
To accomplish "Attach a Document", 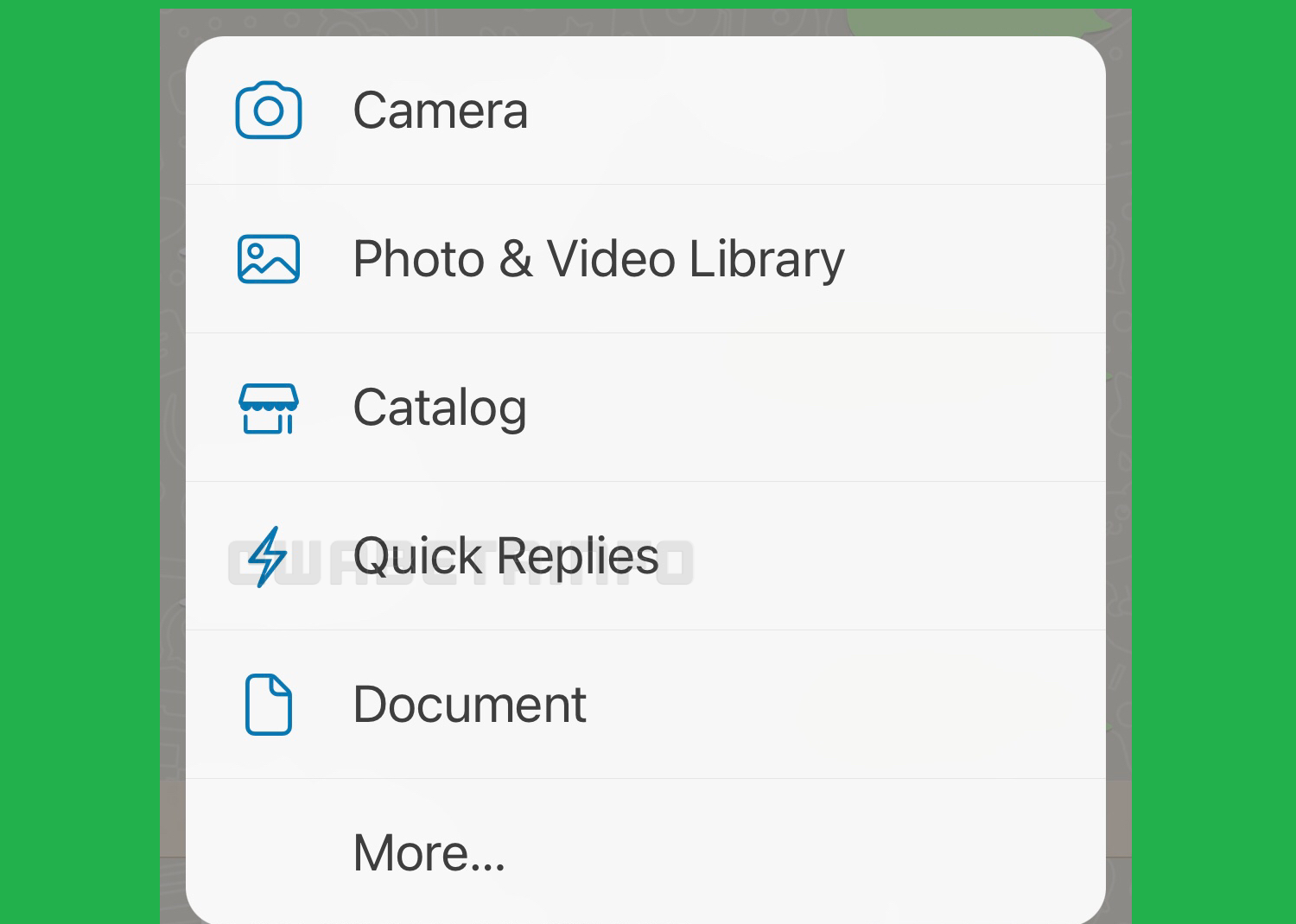I will pos(470,705).
